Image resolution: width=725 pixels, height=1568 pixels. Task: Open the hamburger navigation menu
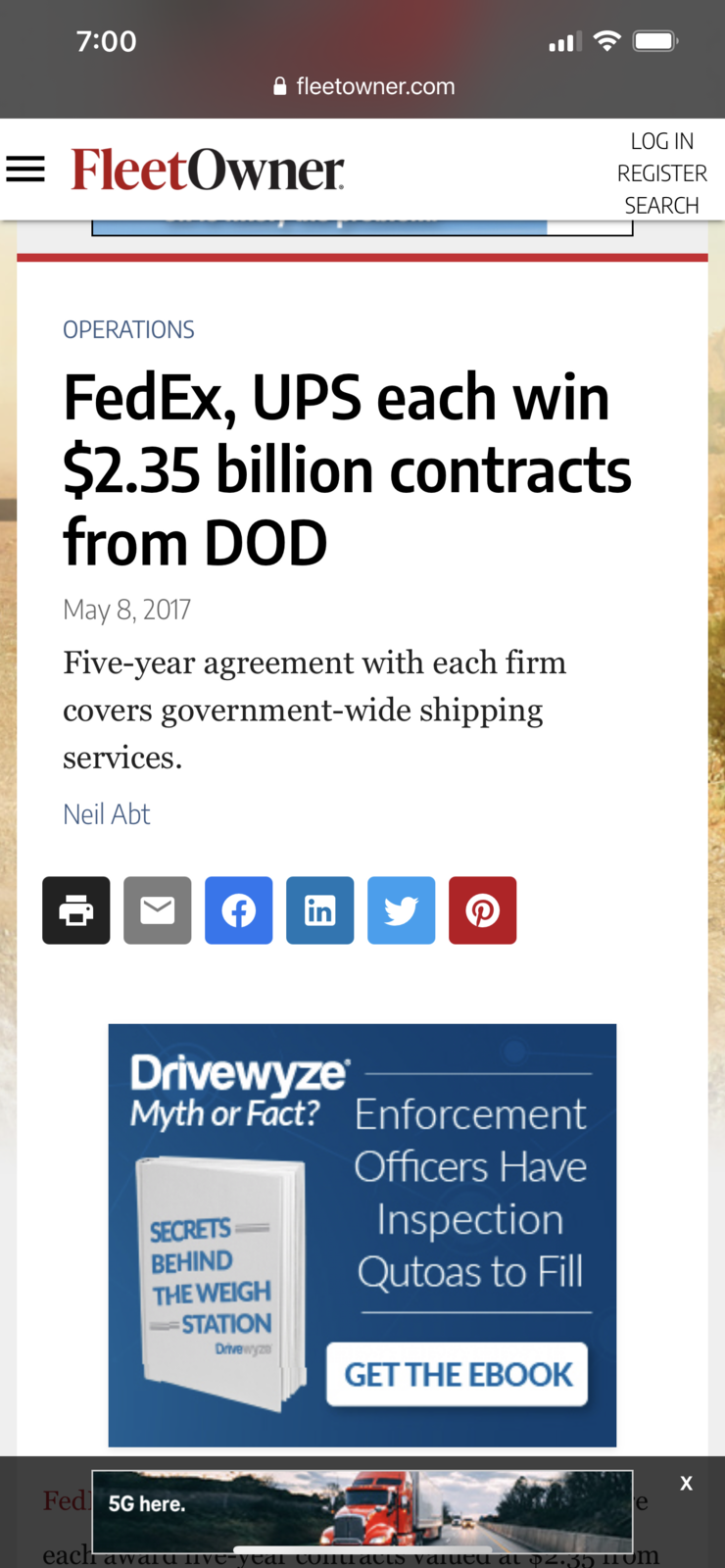click(x=25, y=170)
